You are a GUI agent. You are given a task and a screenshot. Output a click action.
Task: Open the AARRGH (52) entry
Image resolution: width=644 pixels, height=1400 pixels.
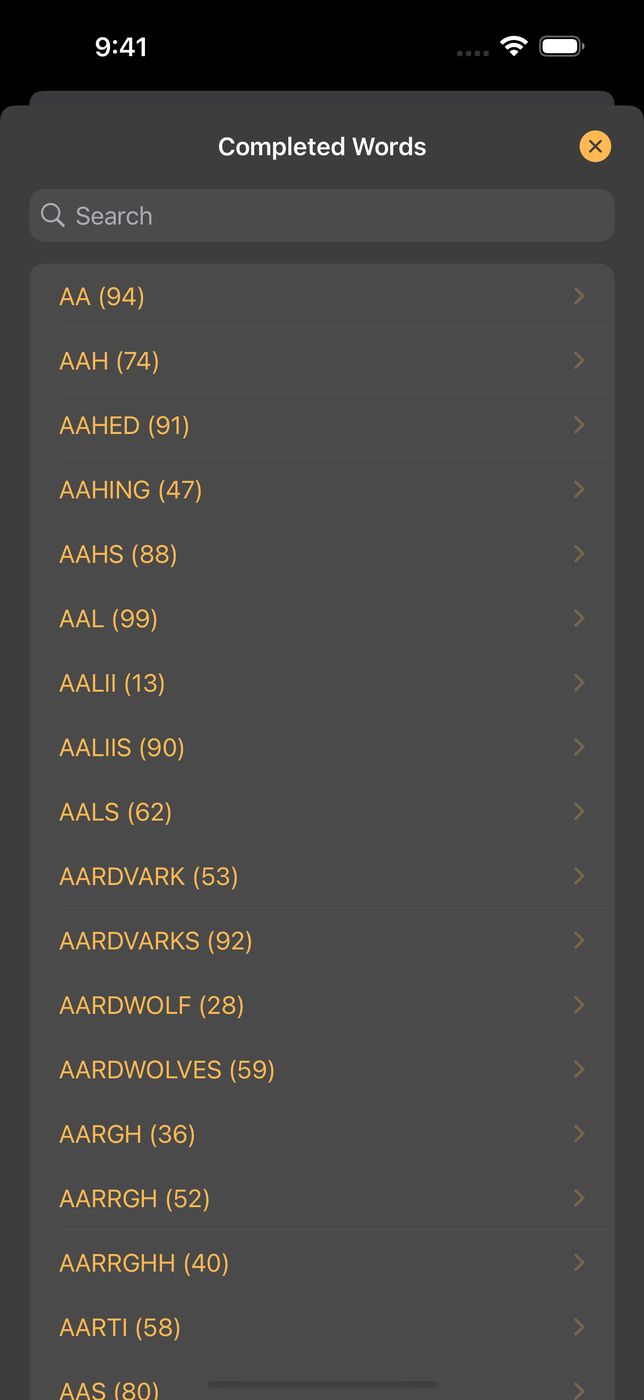(x=322, y=1199)
